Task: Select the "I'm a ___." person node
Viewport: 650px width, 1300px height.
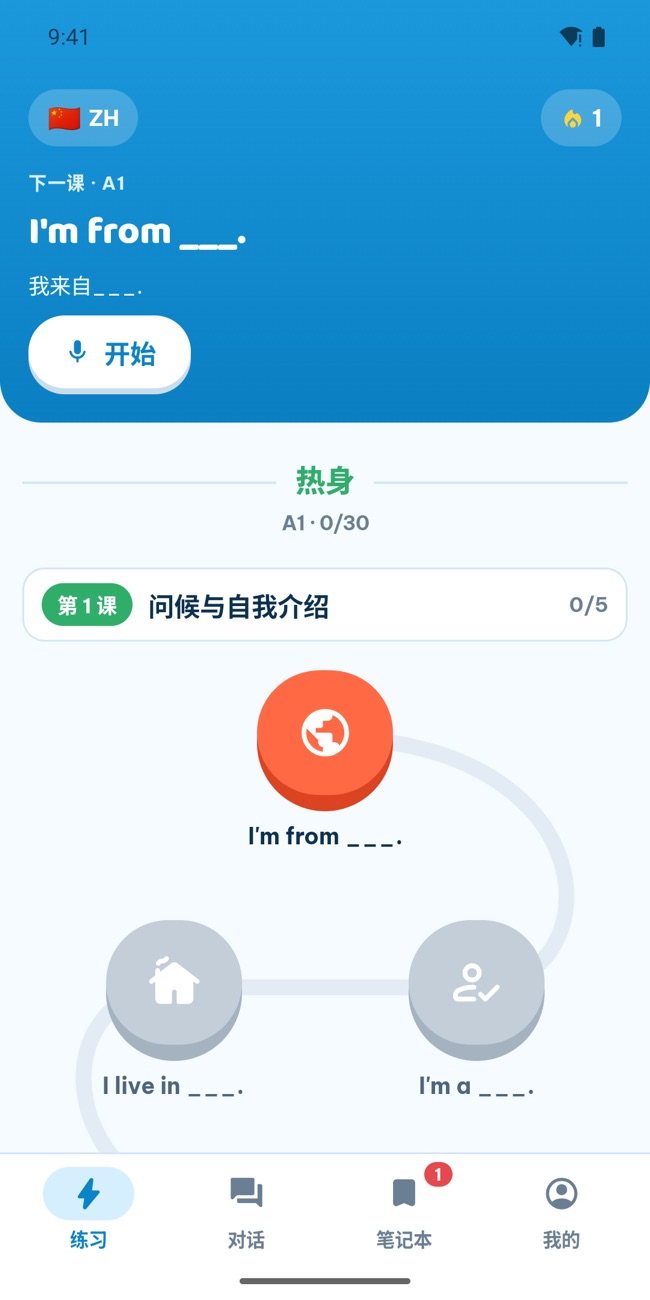Action: pyautogui.click(x=476, y=988)
